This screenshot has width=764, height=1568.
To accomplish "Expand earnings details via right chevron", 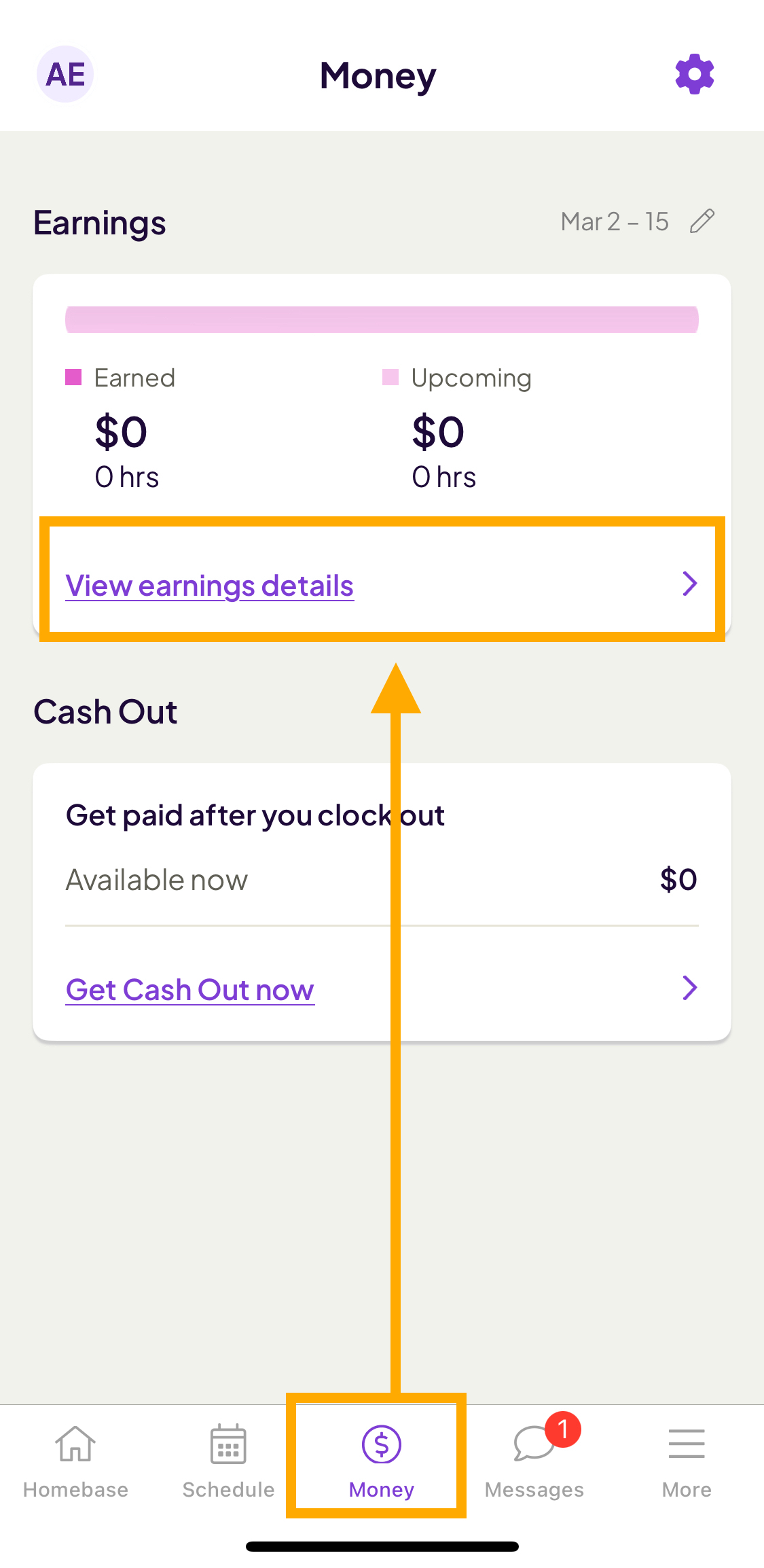I will tap(690, 584).
